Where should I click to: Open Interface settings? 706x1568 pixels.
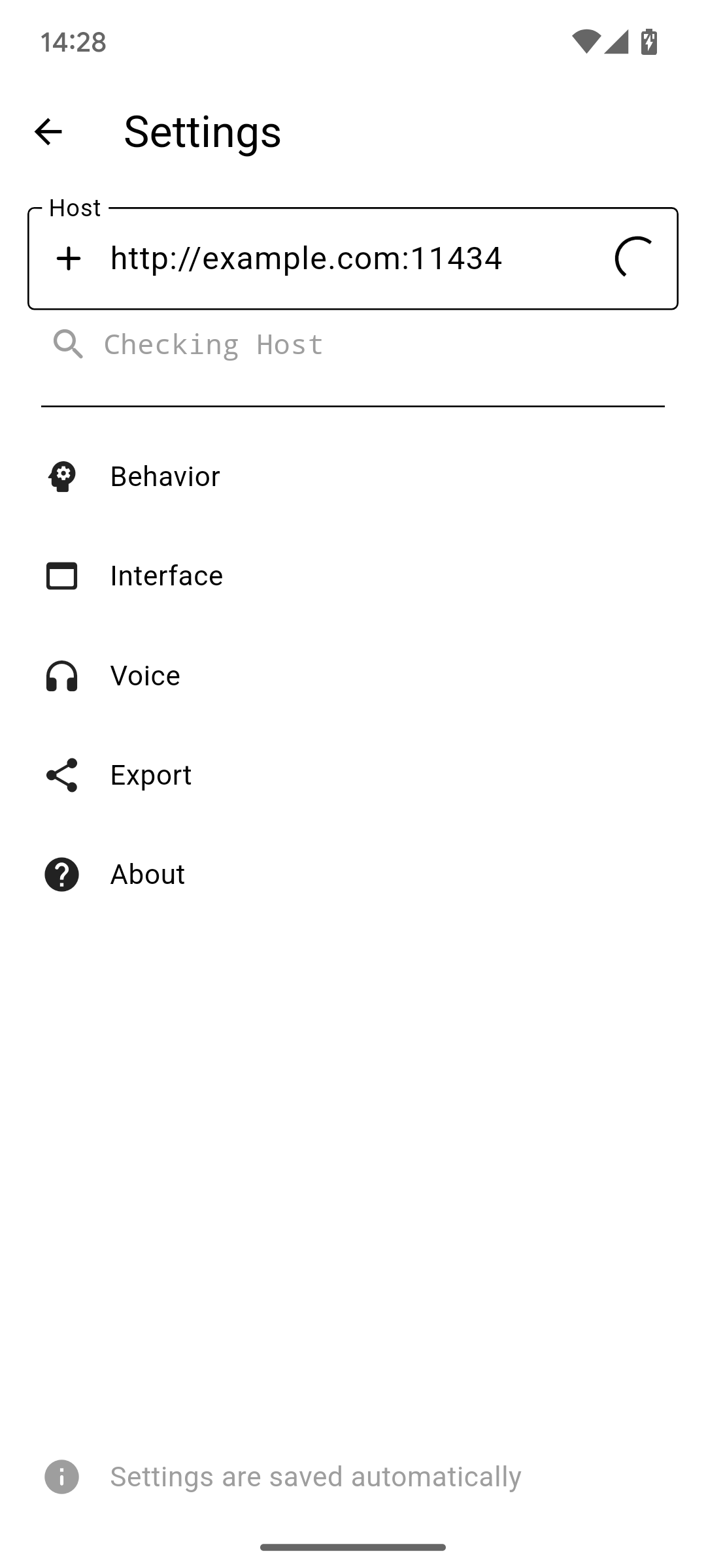(x=166, y=576)
